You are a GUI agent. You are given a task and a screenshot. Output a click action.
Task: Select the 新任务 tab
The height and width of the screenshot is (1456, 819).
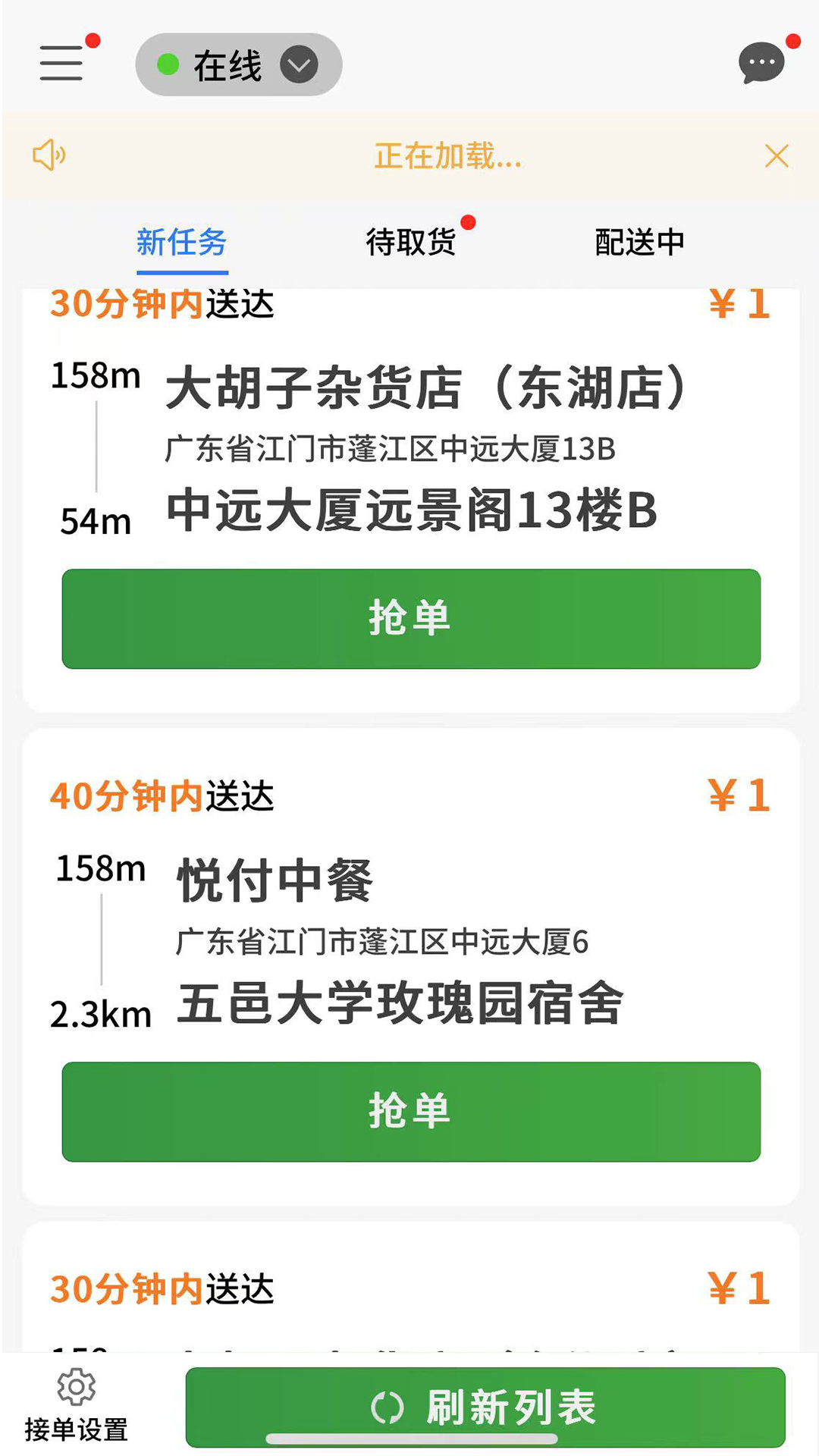(x=180, y=241)
